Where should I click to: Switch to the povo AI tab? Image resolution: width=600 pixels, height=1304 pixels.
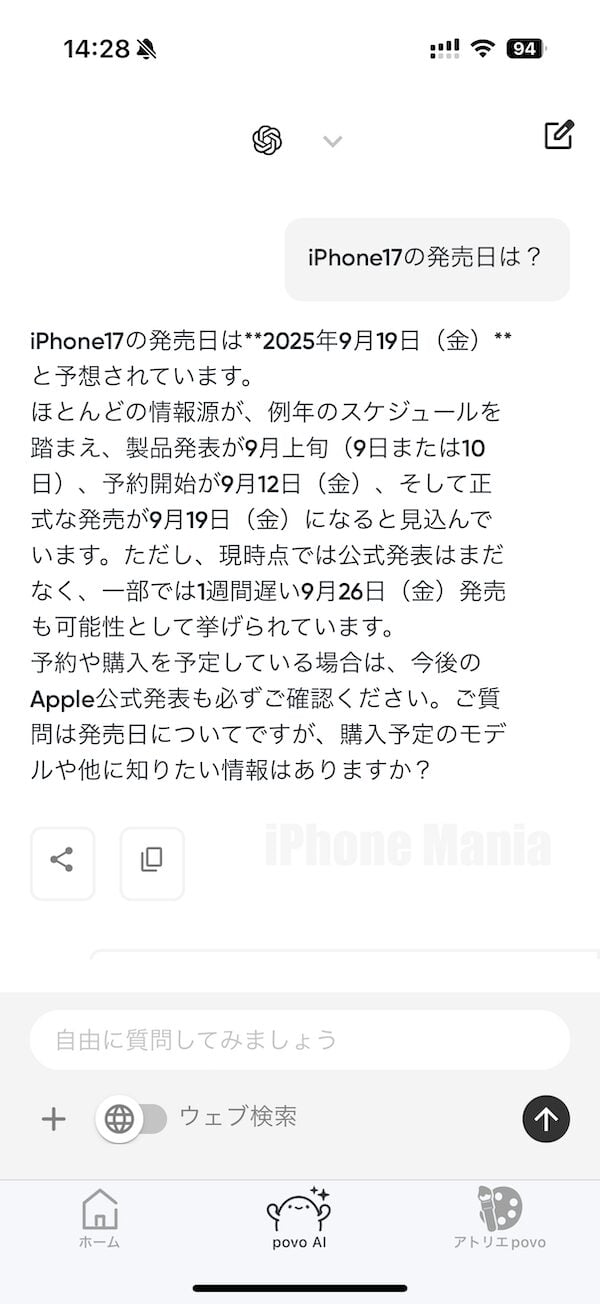point(299,1219)
